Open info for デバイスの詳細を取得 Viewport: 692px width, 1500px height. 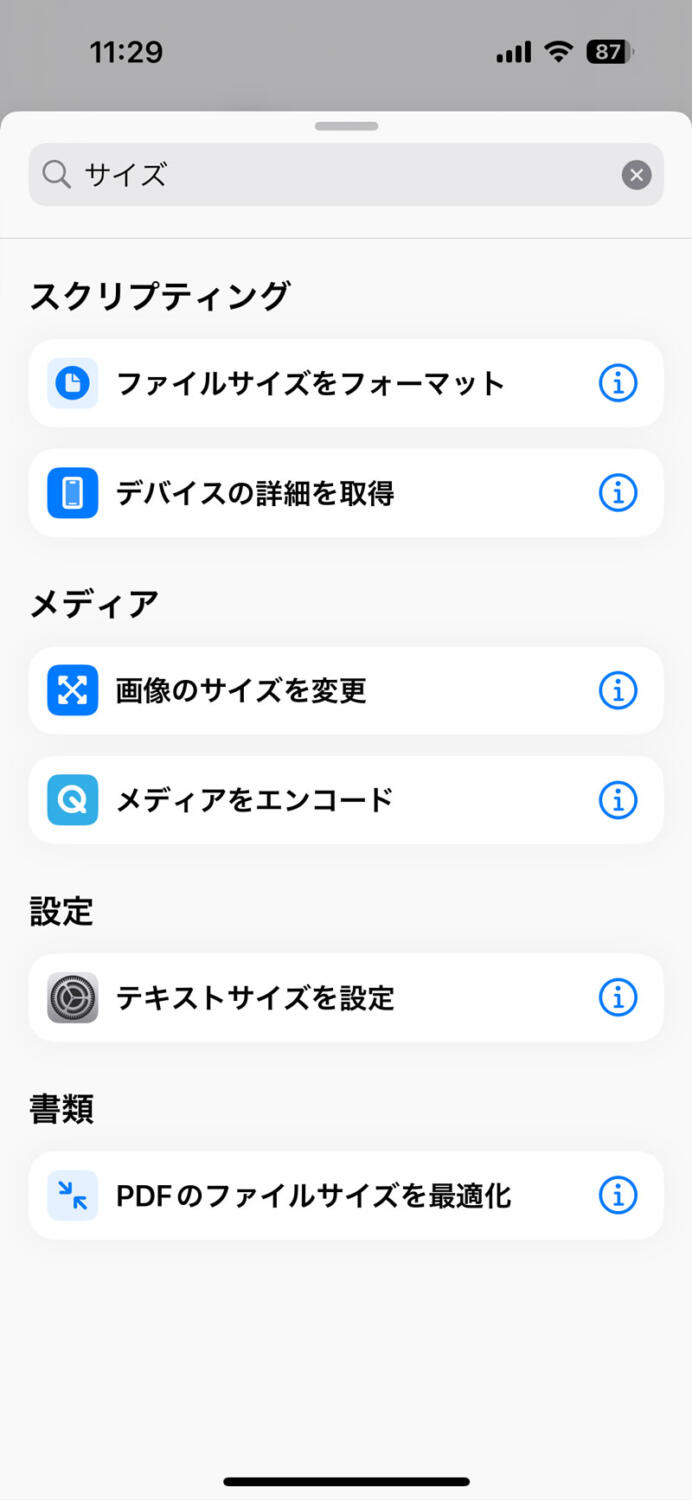click(x=618, y=493)
